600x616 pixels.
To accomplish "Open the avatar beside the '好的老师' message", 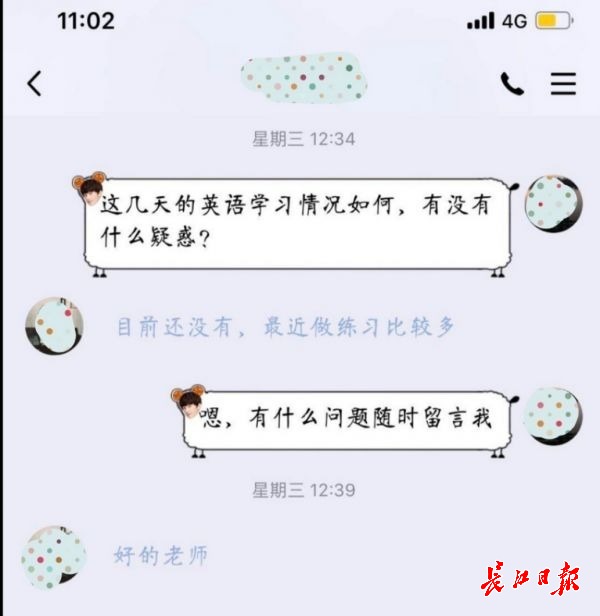I will 53,554.
